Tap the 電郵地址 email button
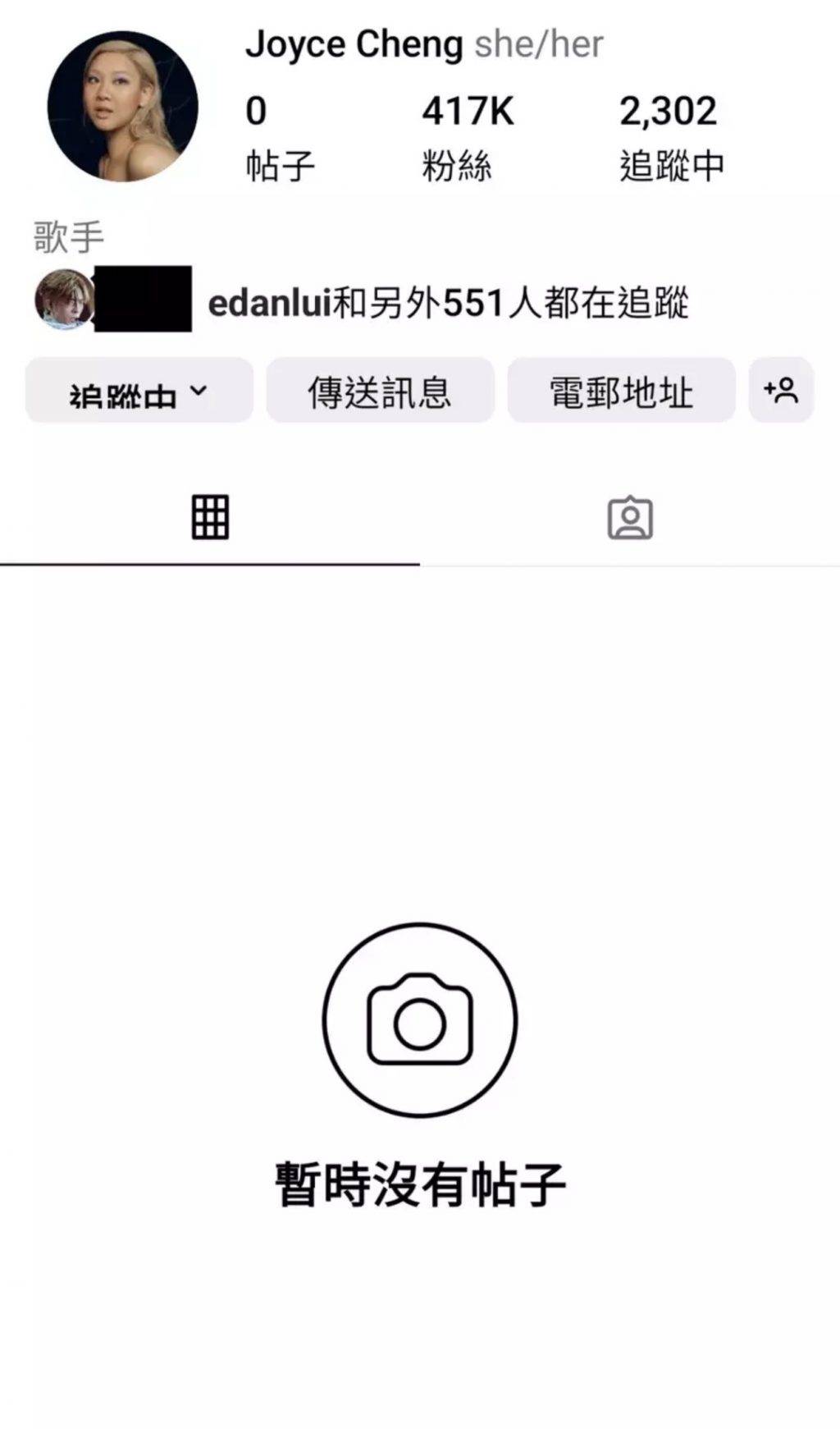Screen dimensions: 840x1429 [x=621, y=392]
